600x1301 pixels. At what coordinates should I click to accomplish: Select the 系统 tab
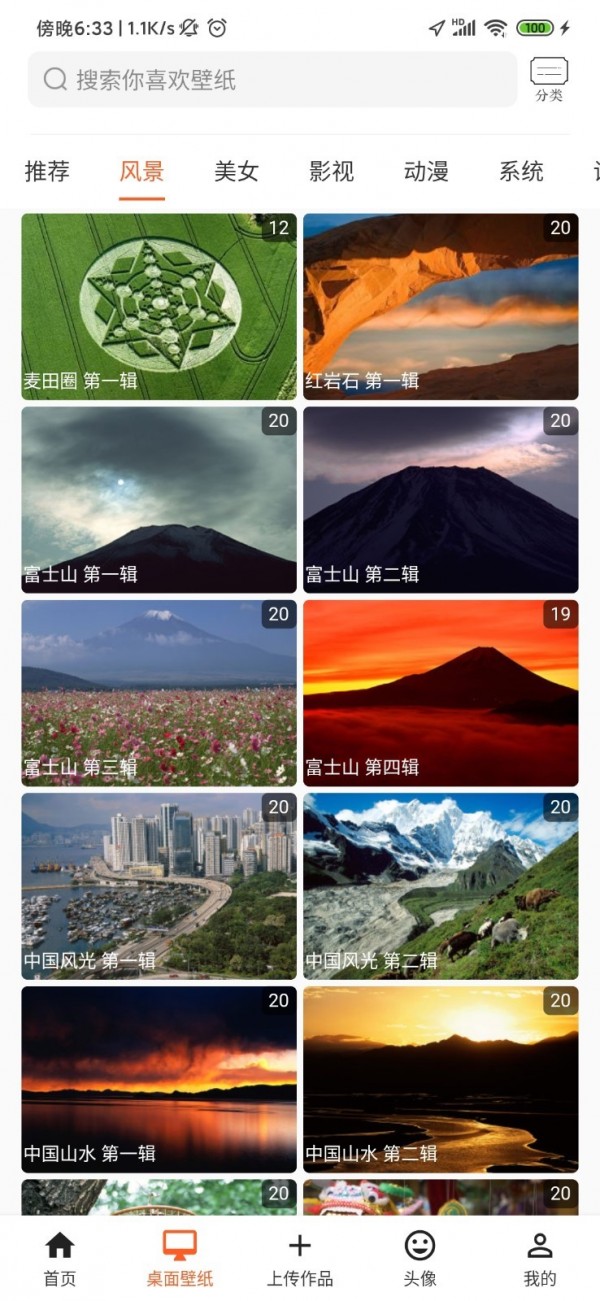pyautogui.click(x=521, y=171)
